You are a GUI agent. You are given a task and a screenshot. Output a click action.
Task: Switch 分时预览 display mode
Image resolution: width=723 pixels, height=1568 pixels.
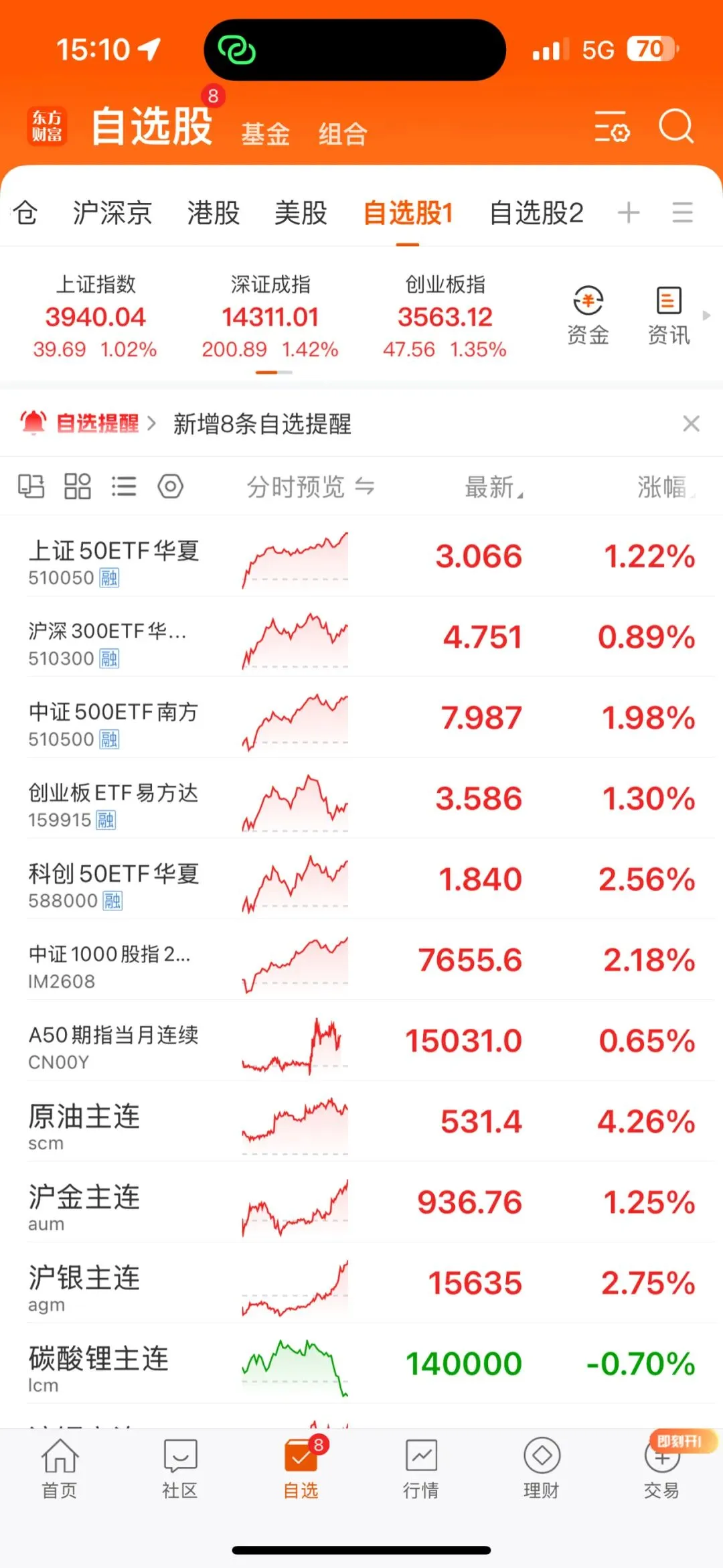click(311, 487)
